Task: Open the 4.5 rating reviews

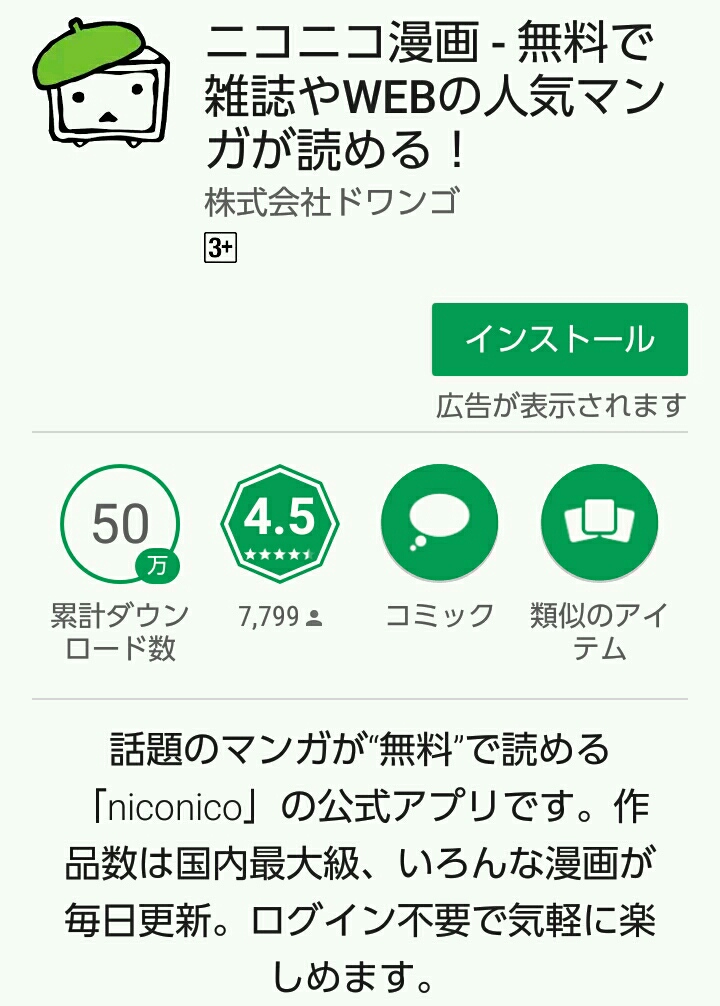Action: click(x=280, y=525)
